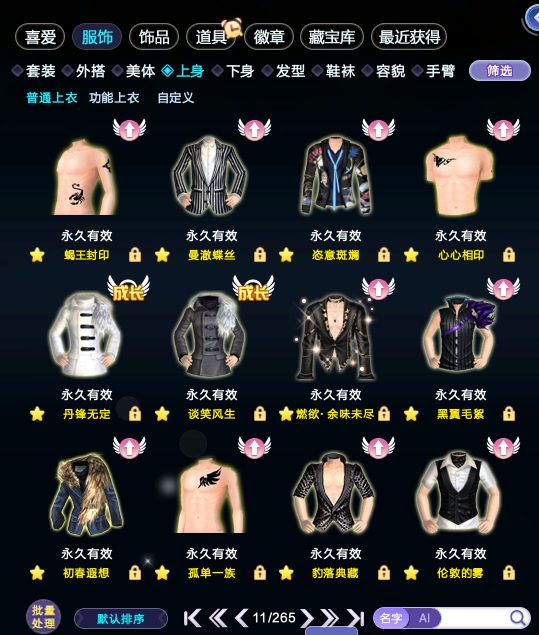This screenshot has height=635, width=539.
Task: Select the 曼澈蝶丝 striped jacket
Action: pyautogui.click(x=211, y=177)
